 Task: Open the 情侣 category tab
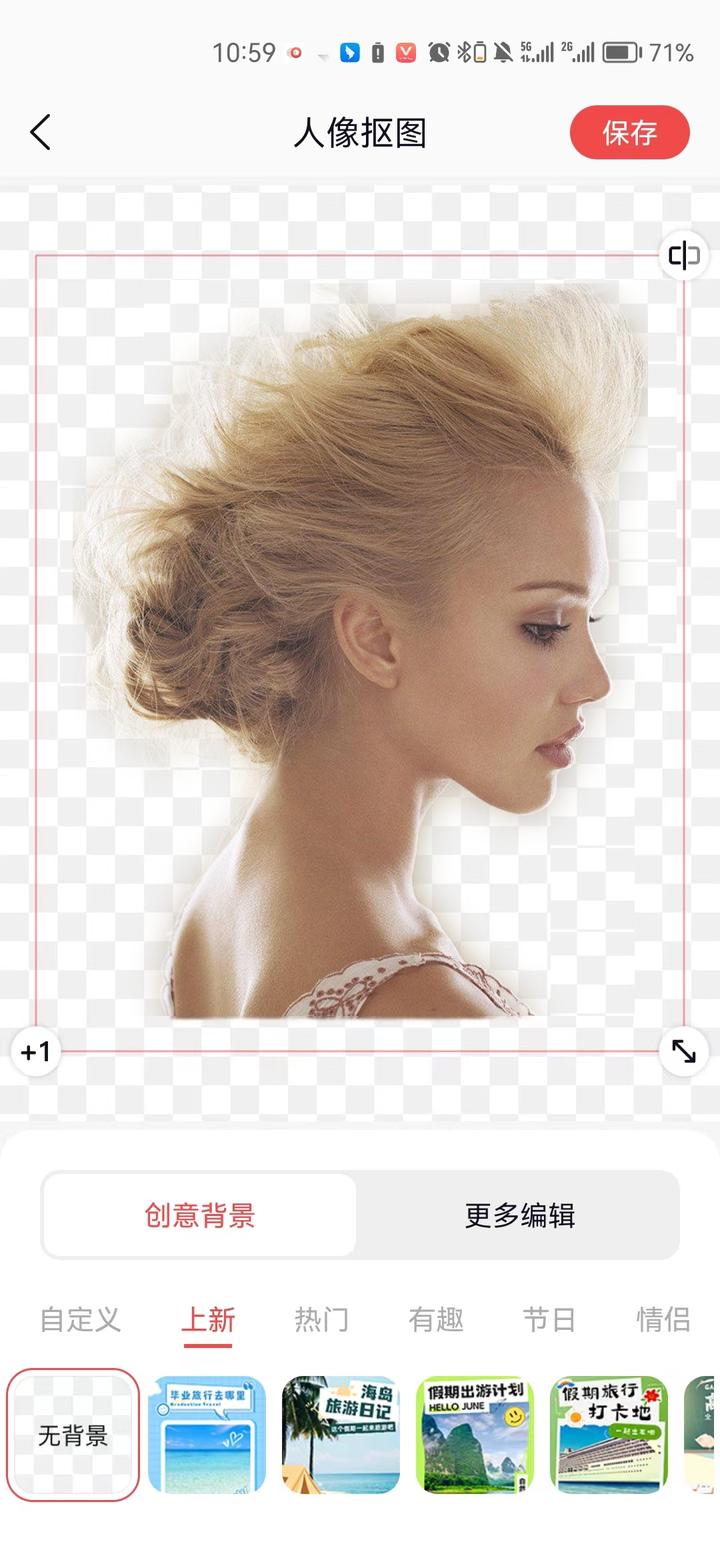pyautogui.click(x=663, y=1319)
